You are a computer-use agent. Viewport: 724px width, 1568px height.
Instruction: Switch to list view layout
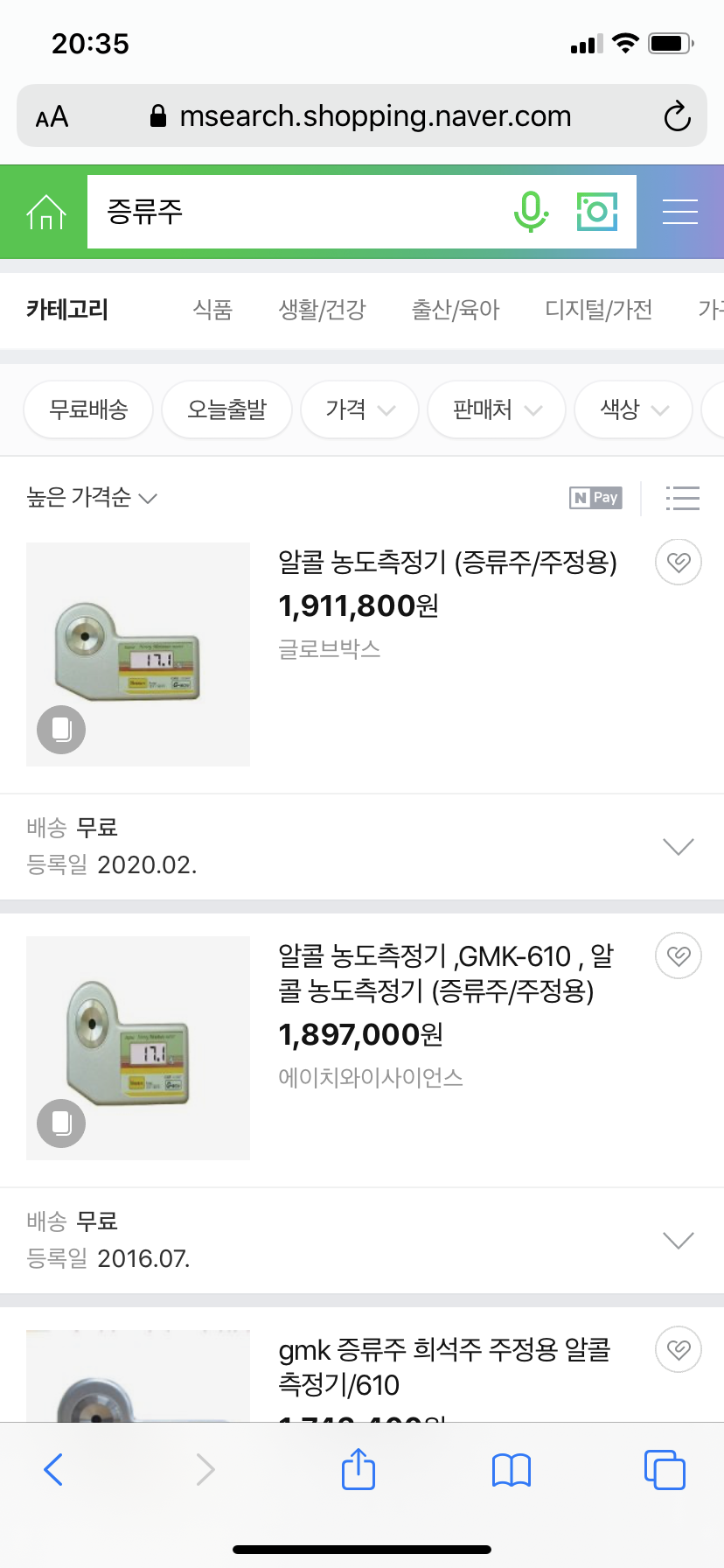(682, 498)
